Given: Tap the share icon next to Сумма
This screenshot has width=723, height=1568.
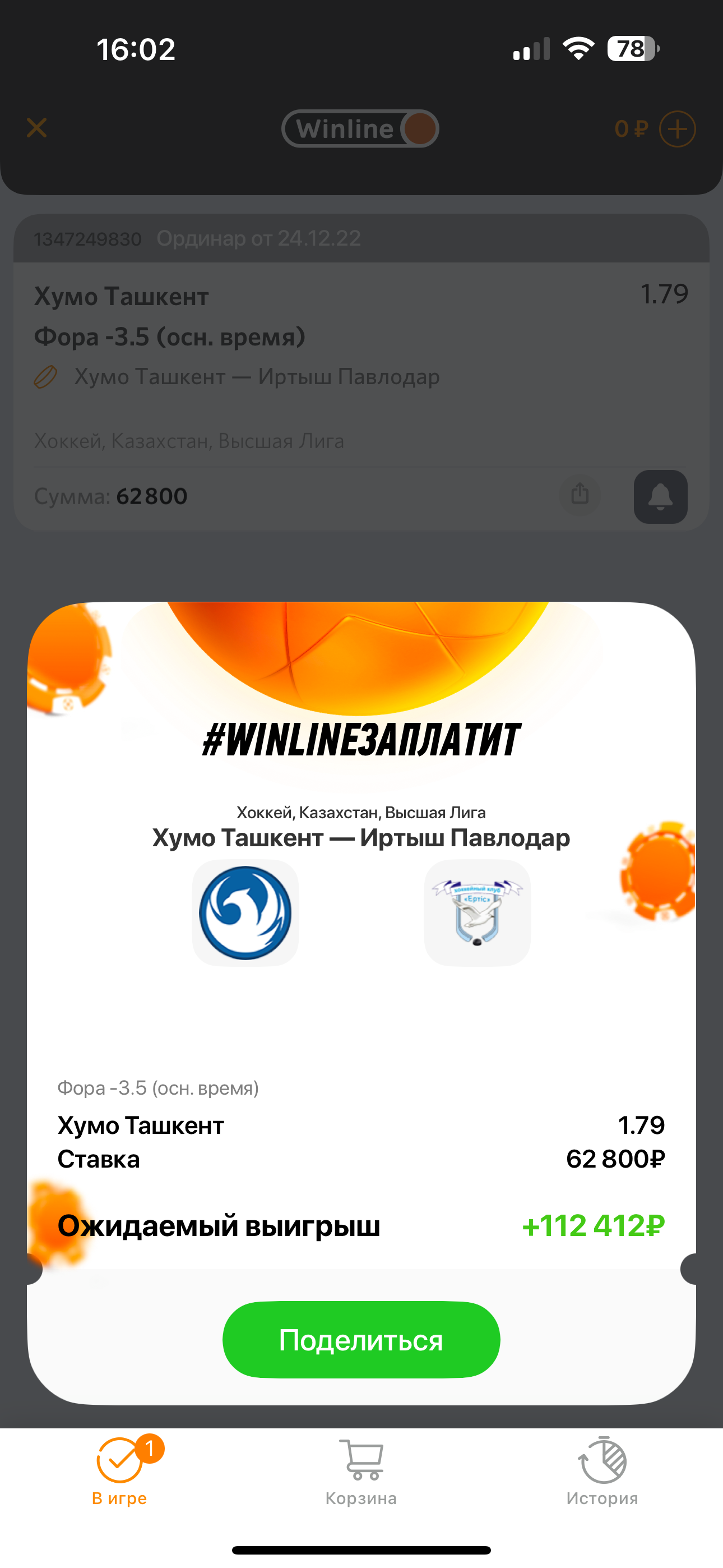Looking at the screenshot, I should pyautogui.click(x=580, y=495).
